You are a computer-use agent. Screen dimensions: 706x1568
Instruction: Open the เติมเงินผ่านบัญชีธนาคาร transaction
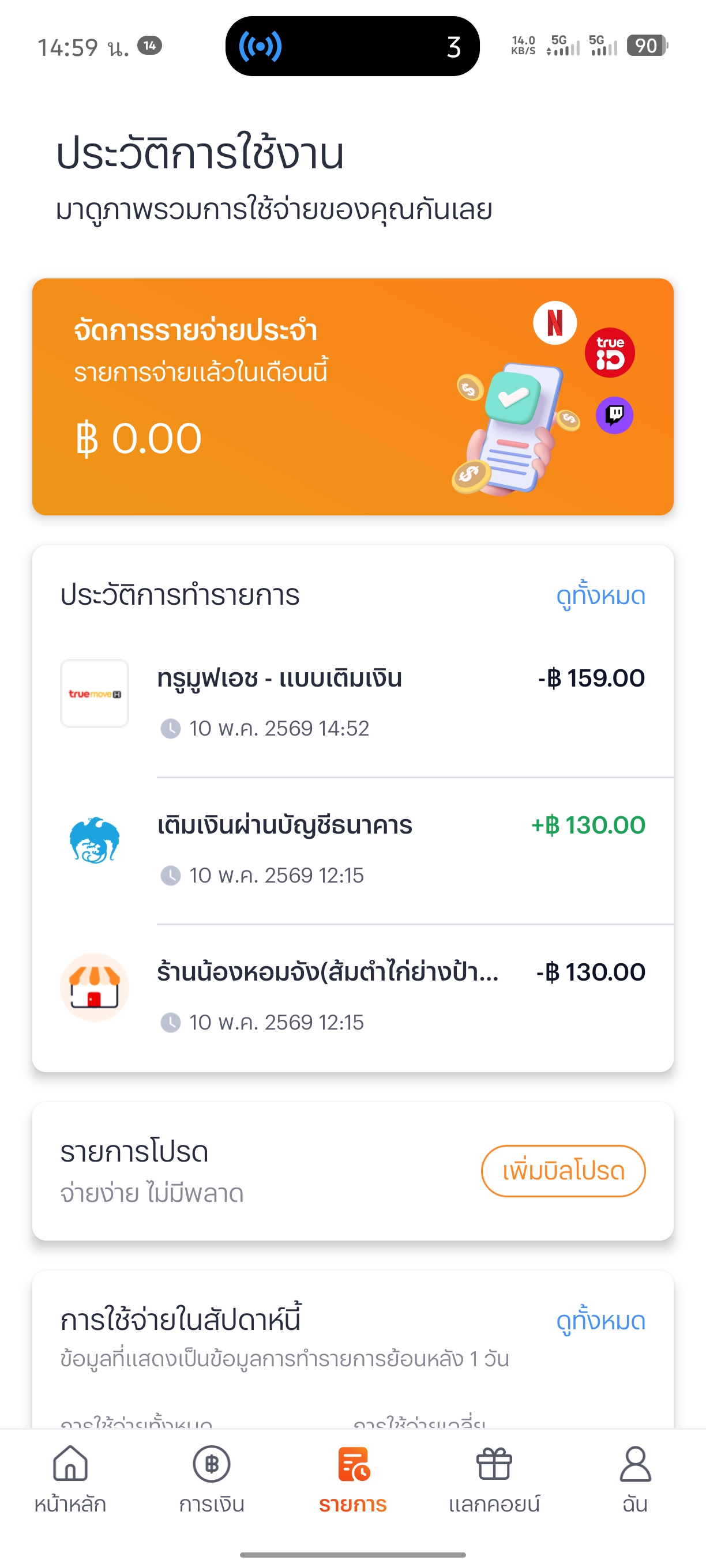(x=352, y=850)
